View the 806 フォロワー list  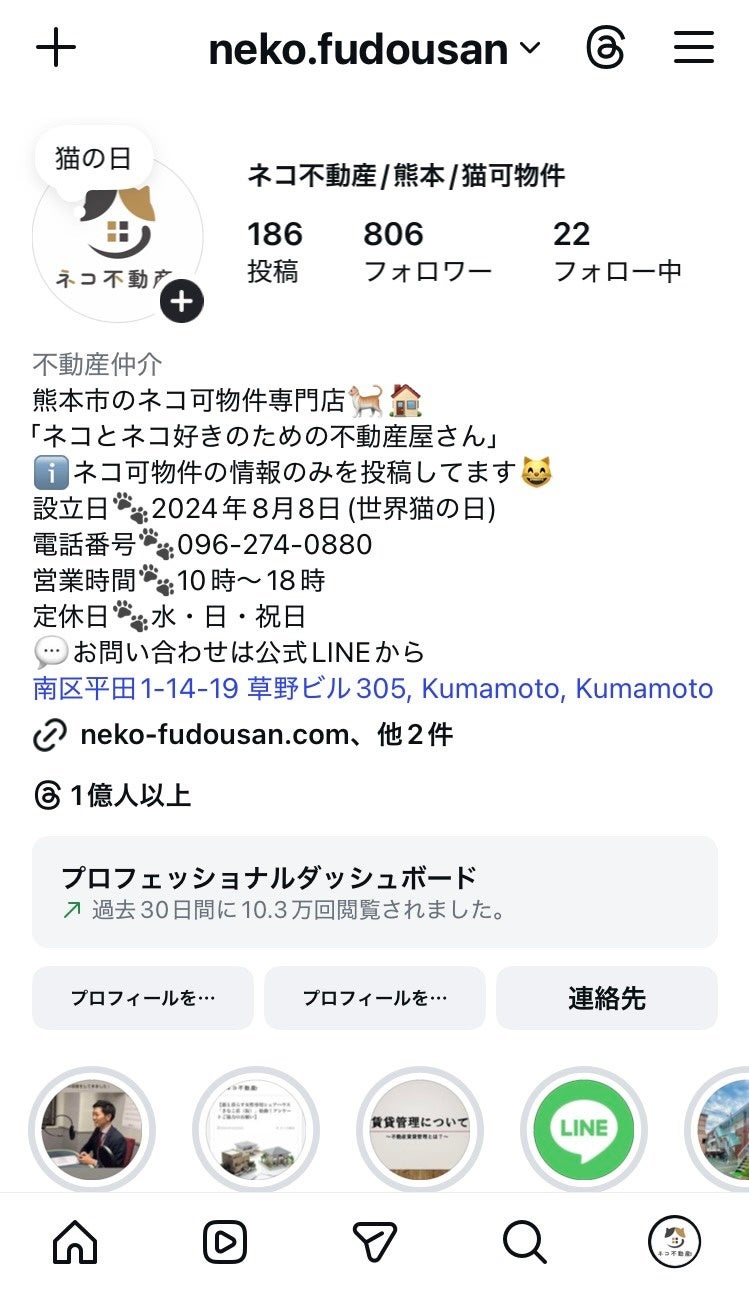(427, 251)
